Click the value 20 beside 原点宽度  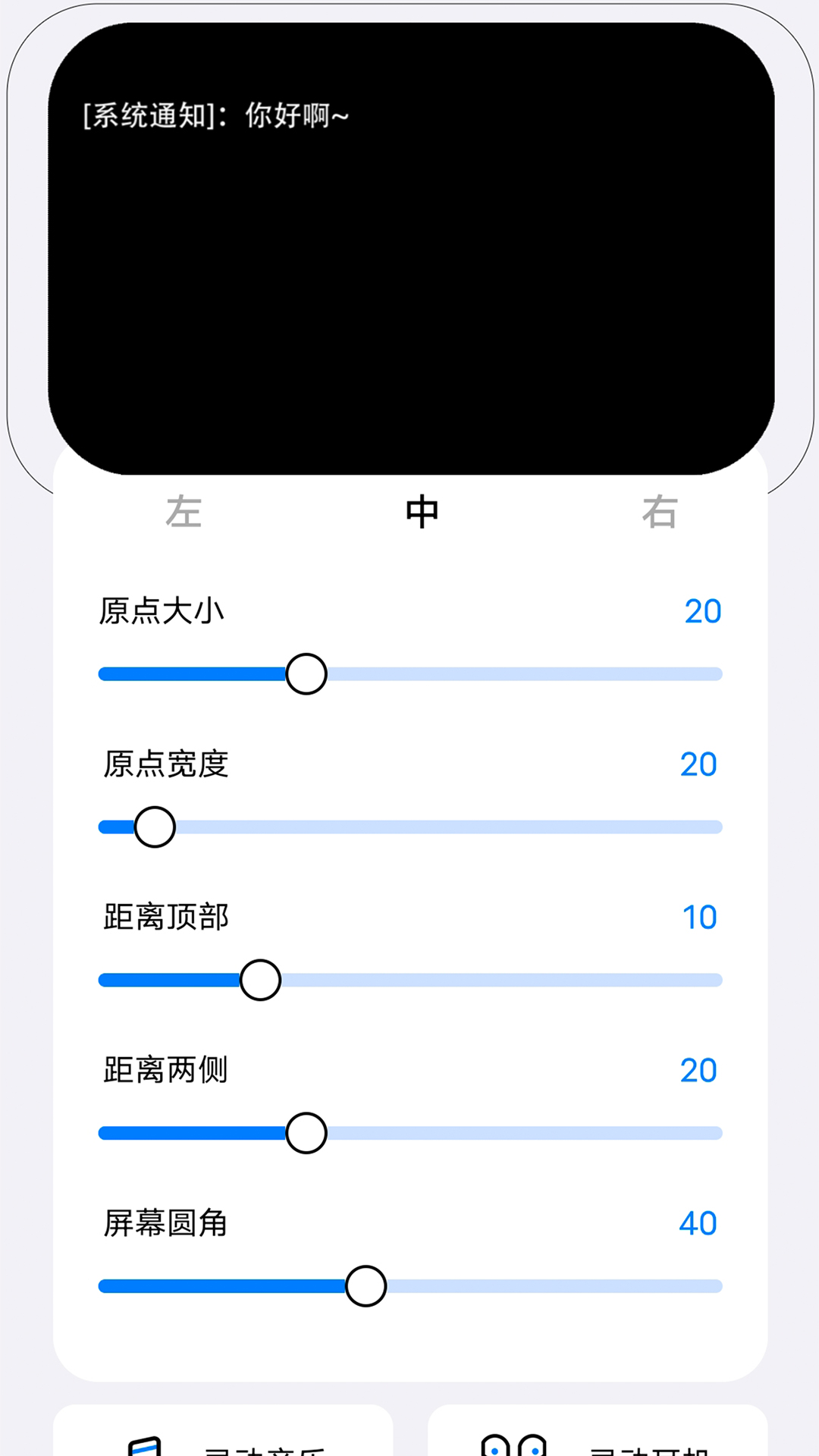[x=700, y=764]
